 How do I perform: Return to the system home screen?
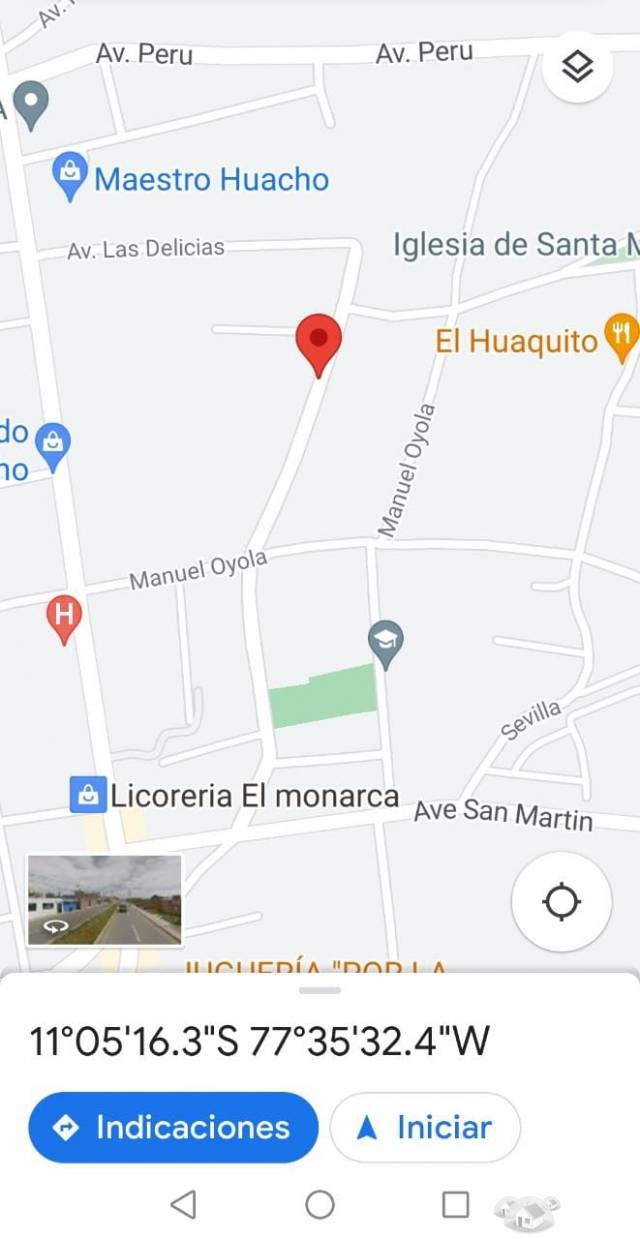pos(320,1205)
